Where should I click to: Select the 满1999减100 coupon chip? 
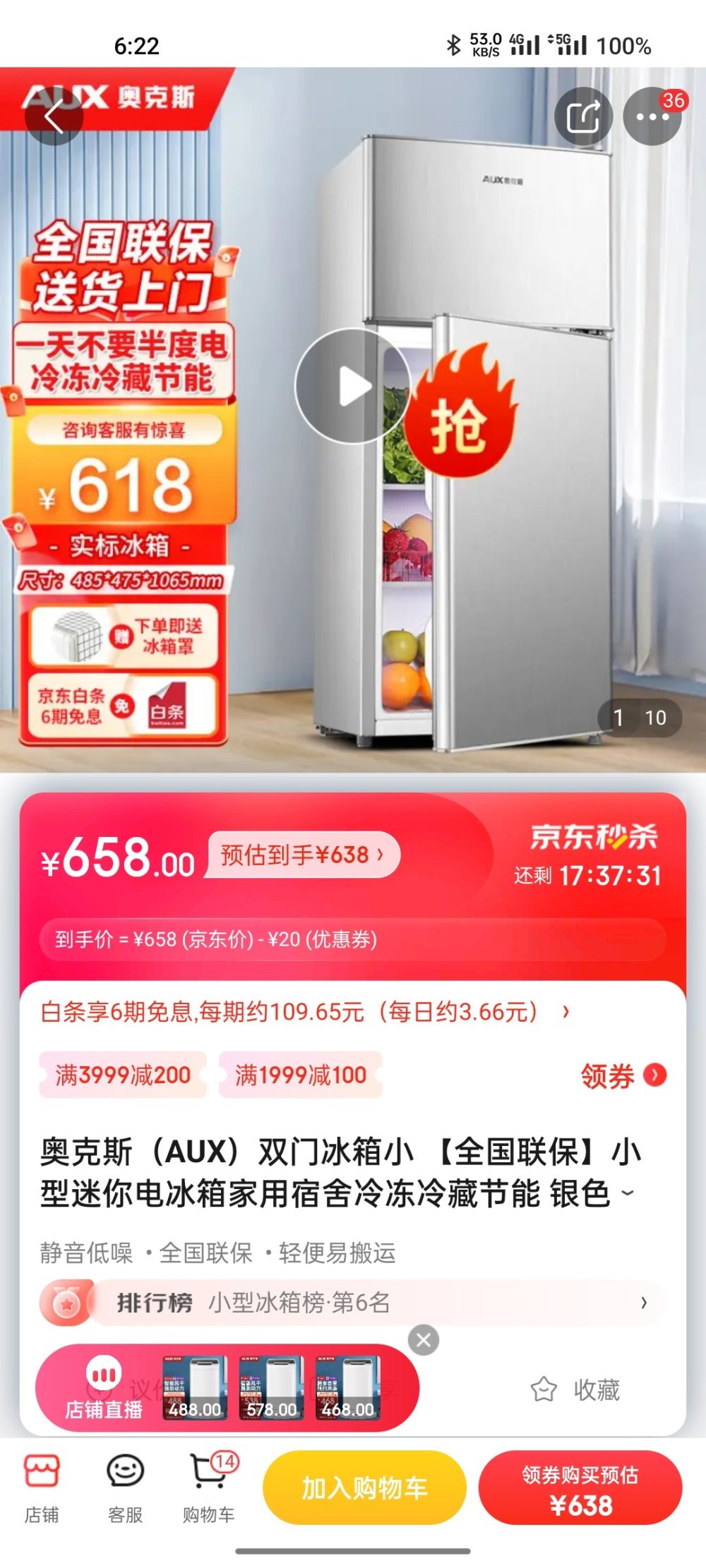pos(301,1075)
